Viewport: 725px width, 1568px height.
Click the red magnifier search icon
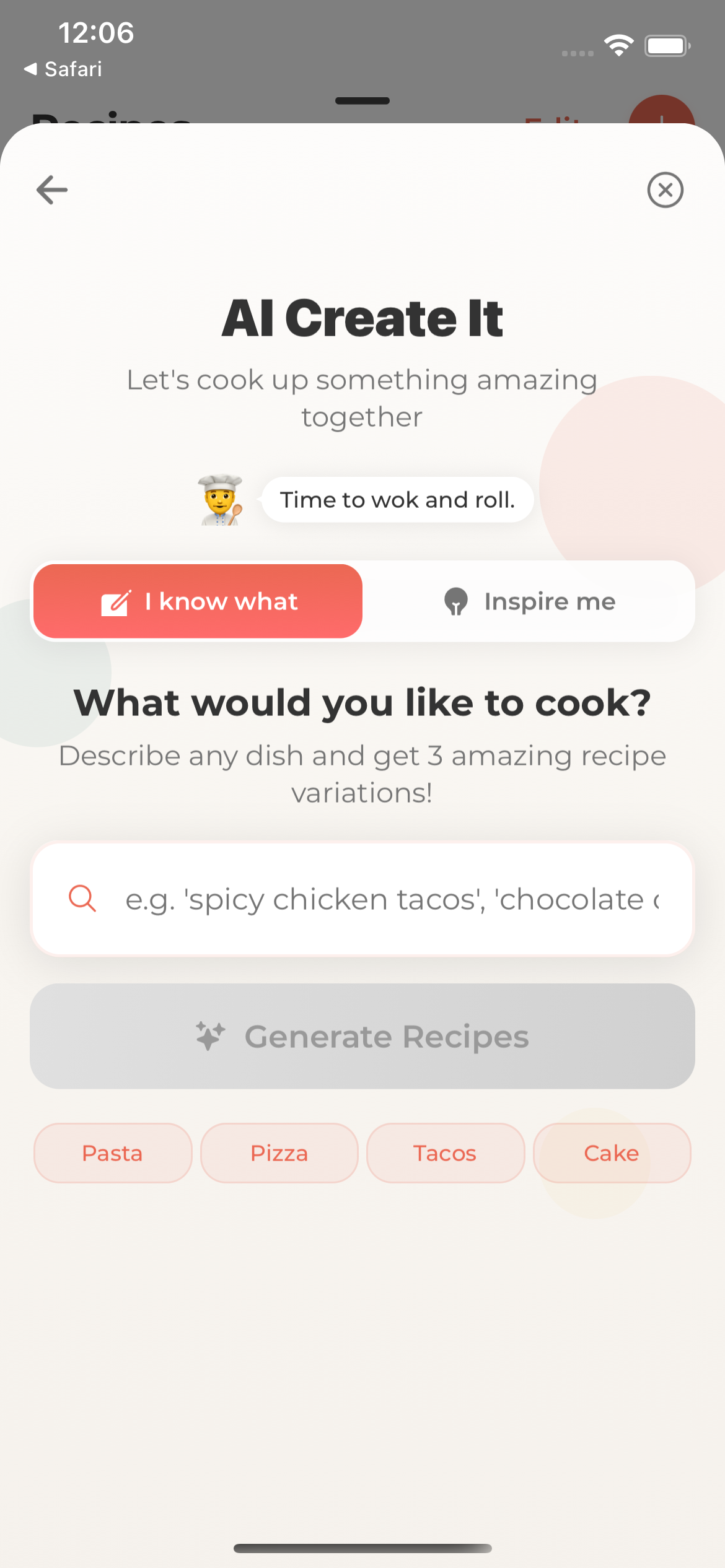point(82,899)
